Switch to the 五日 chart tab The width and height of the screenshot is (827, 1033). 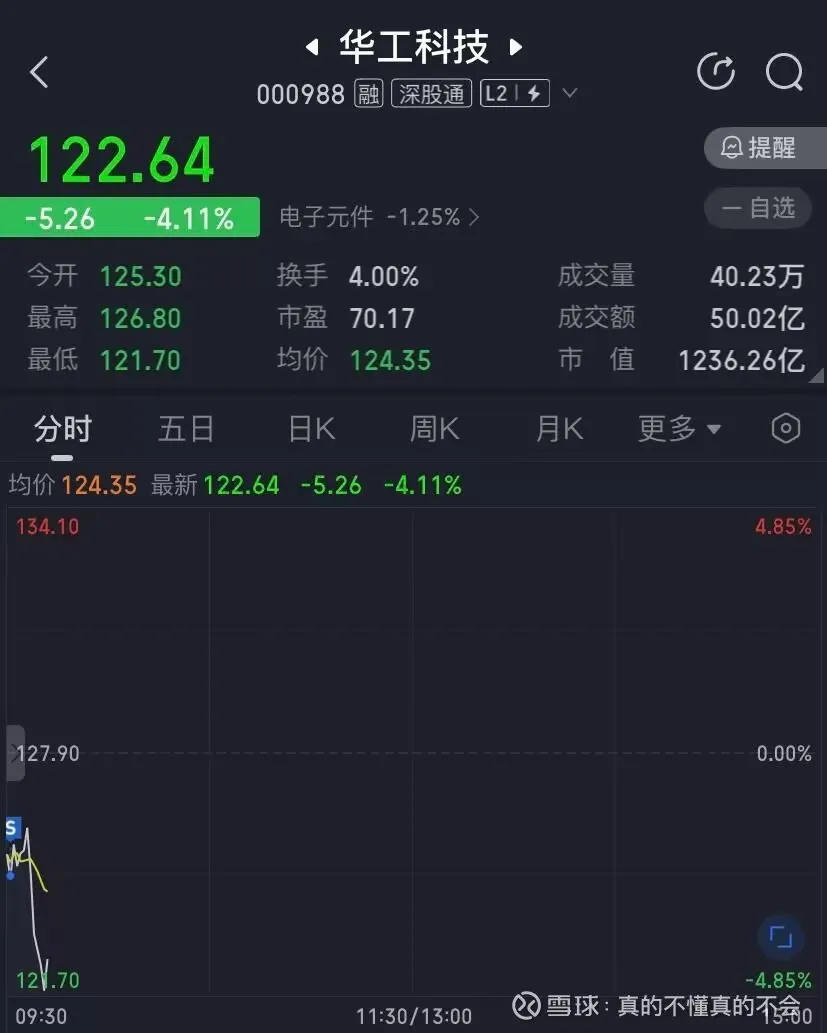pos(186,429)
